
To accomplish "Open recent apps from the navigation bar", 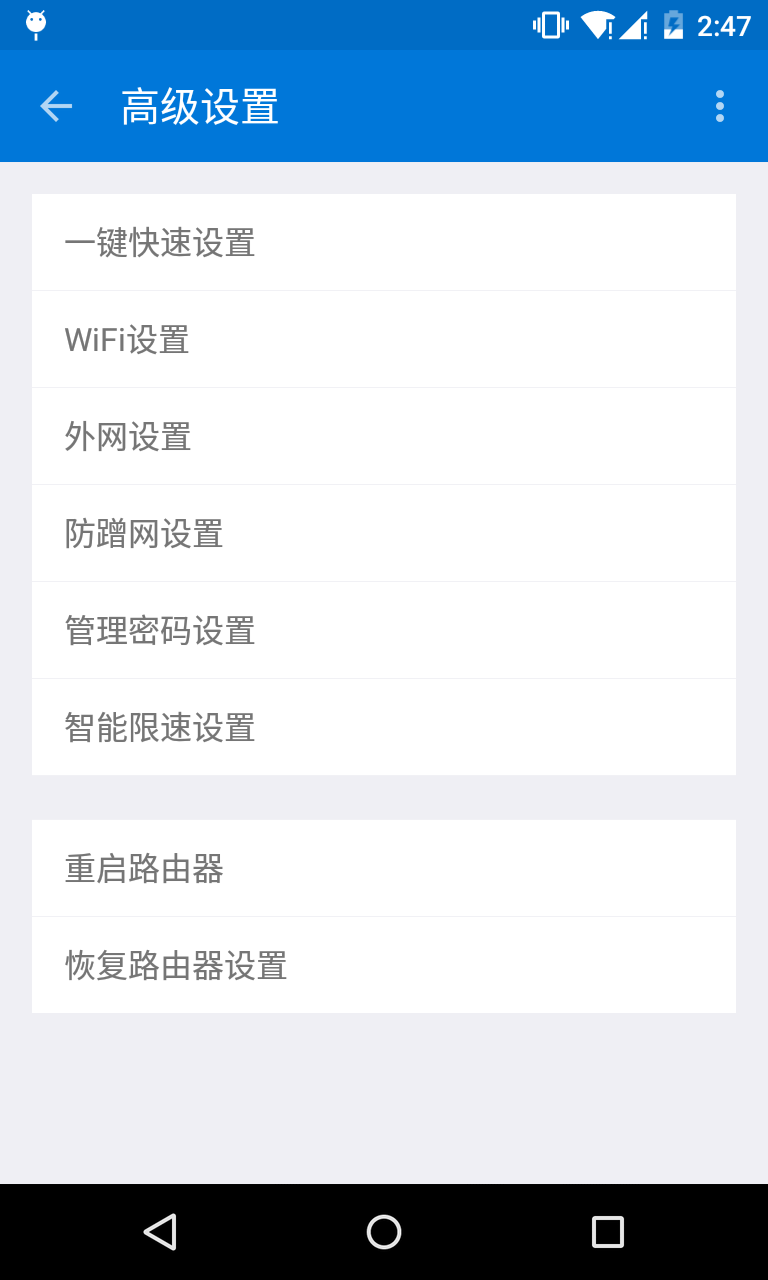I will 608,1232.
